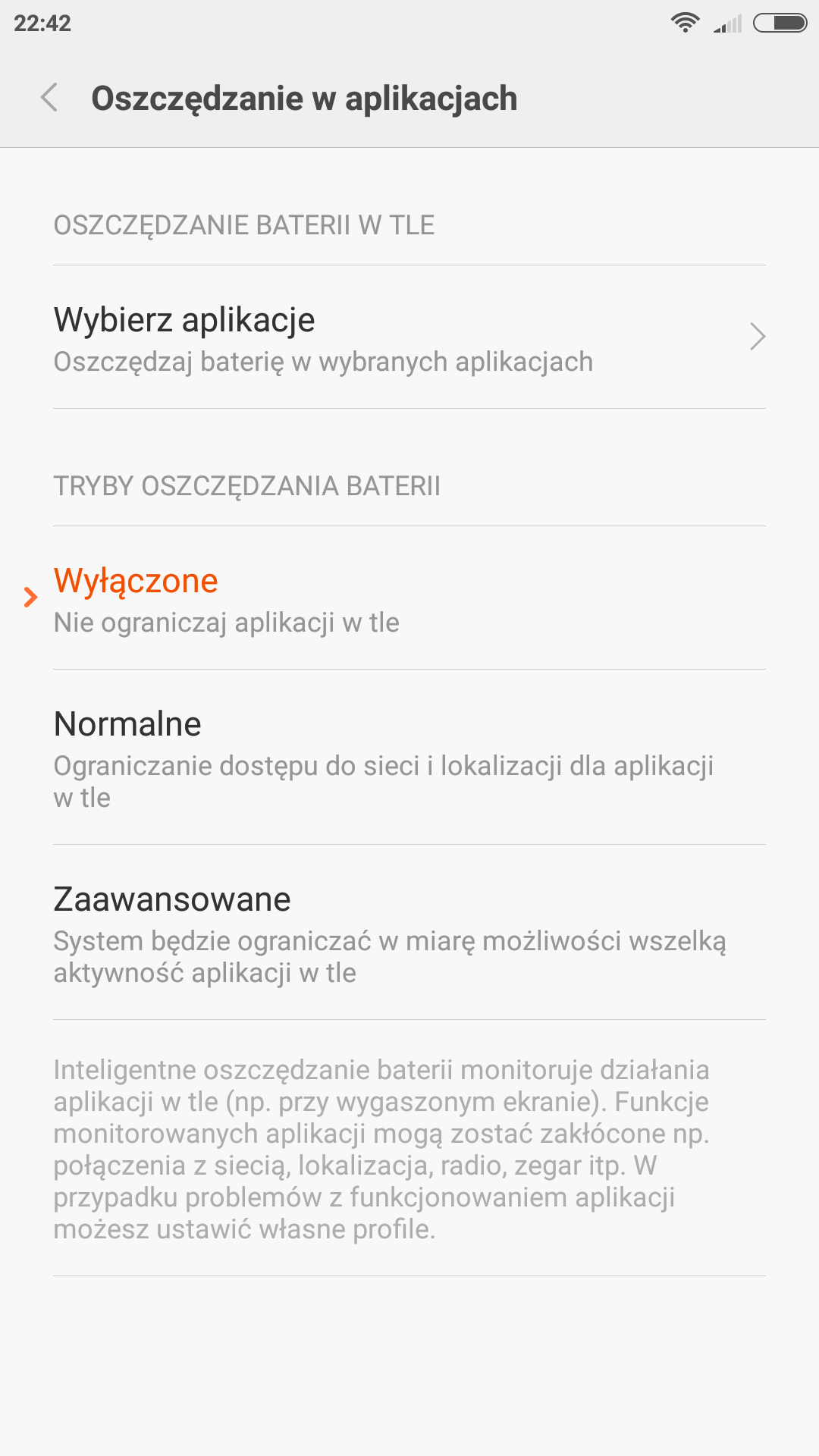Select the Wyłączone battery saving mode
The width and height of the screenshot is (819, 1456).
click(x=409, y=599)
